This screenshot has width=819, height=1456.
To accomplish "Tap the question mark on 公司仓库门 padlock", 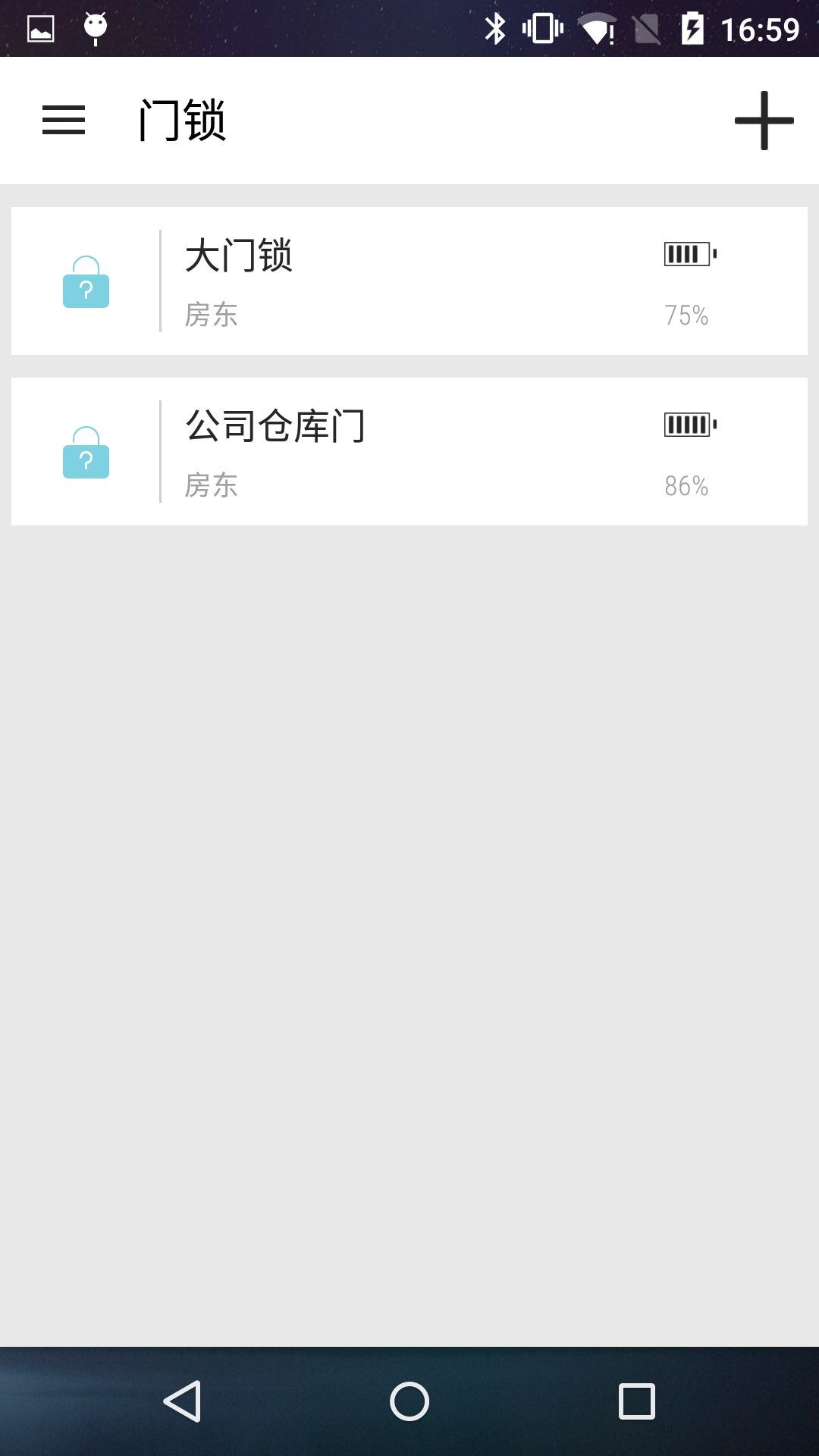I will [86, 460].
